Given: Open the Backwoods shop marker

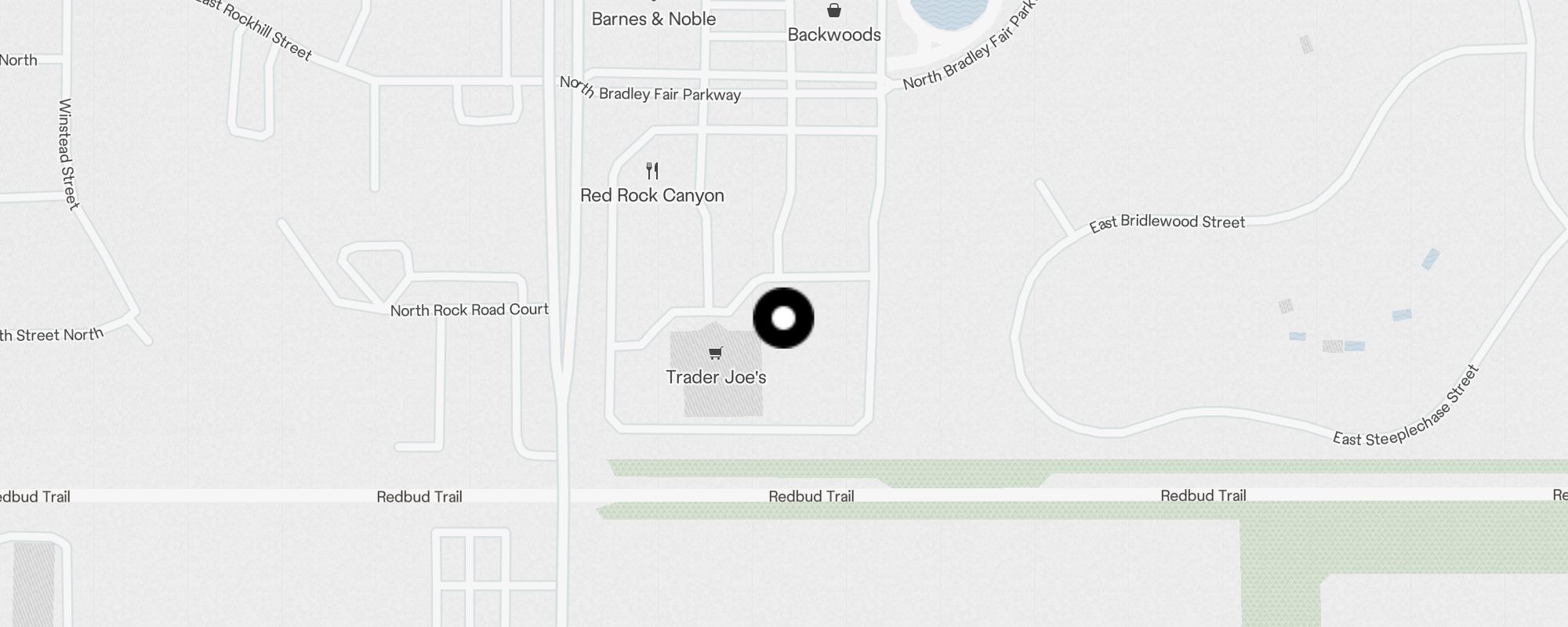Looking at the screenshot, I should point(834,11).
